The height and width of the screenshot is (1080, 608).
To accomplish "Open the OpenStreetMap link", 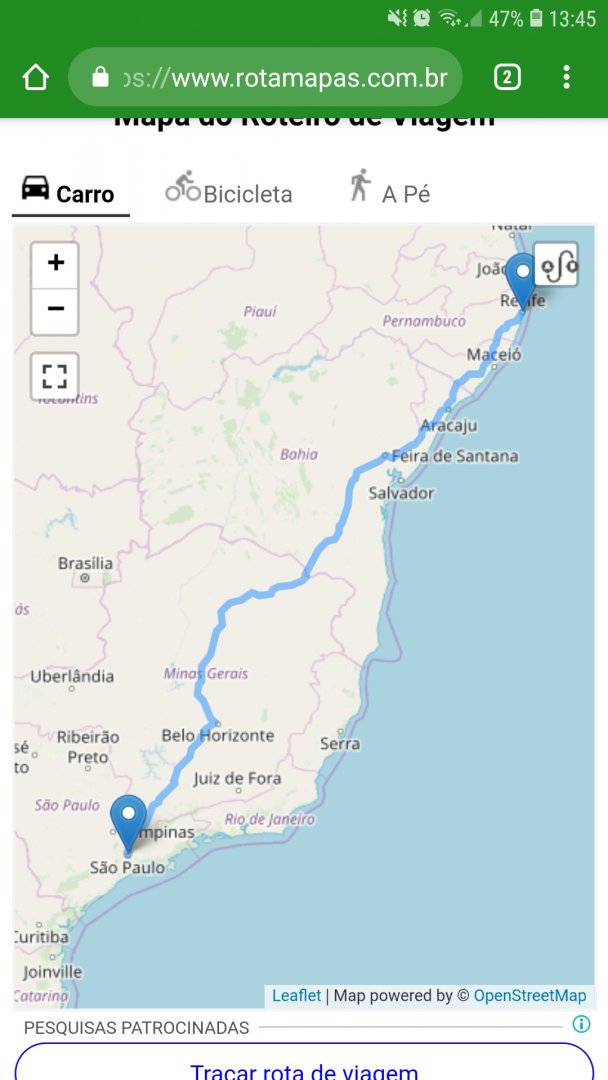I will coord(530,995).
